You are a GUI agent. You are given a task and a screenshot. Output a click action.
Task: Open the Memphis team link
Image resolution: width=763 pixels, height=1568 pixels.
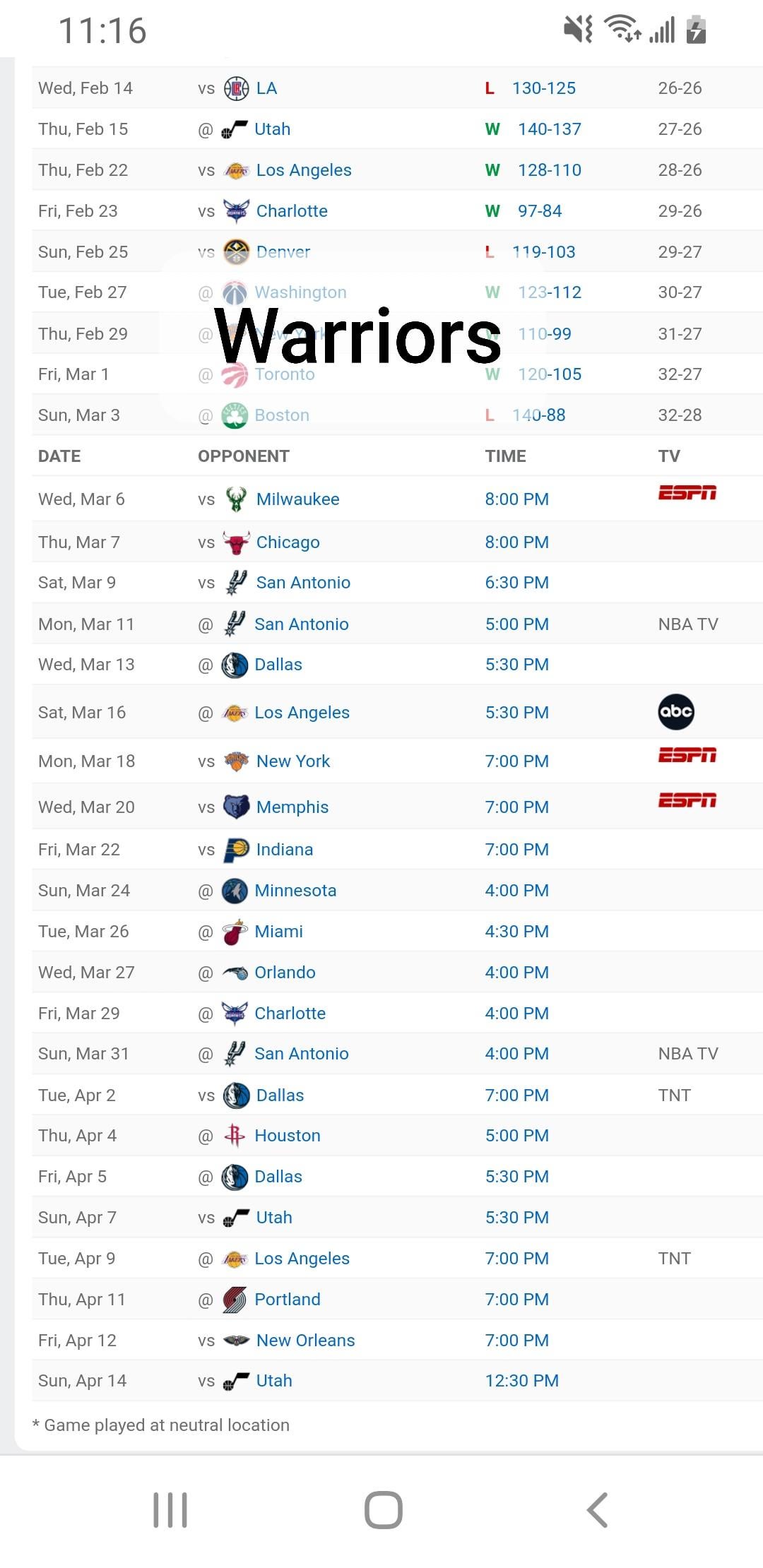pos(292,807)
